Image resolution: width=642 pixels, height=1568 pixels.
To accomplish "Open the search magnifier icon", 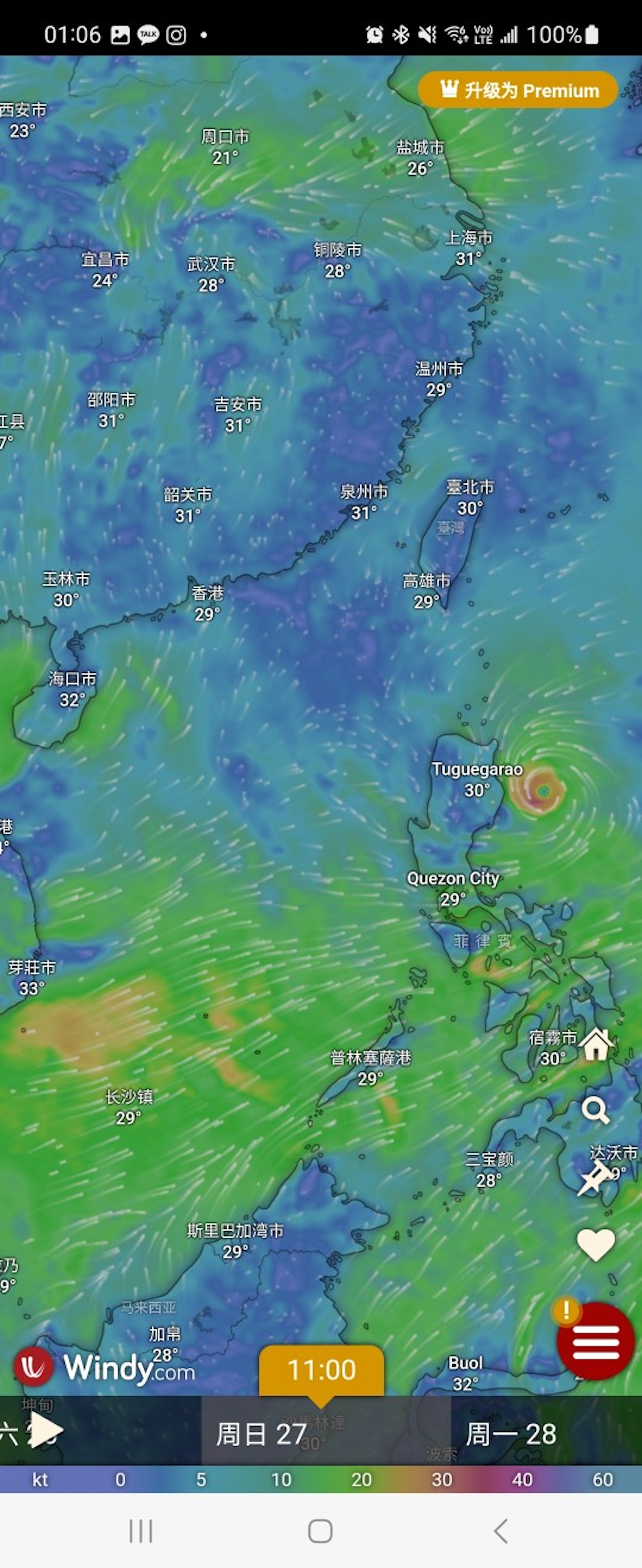I will [x=595, y=1110].
